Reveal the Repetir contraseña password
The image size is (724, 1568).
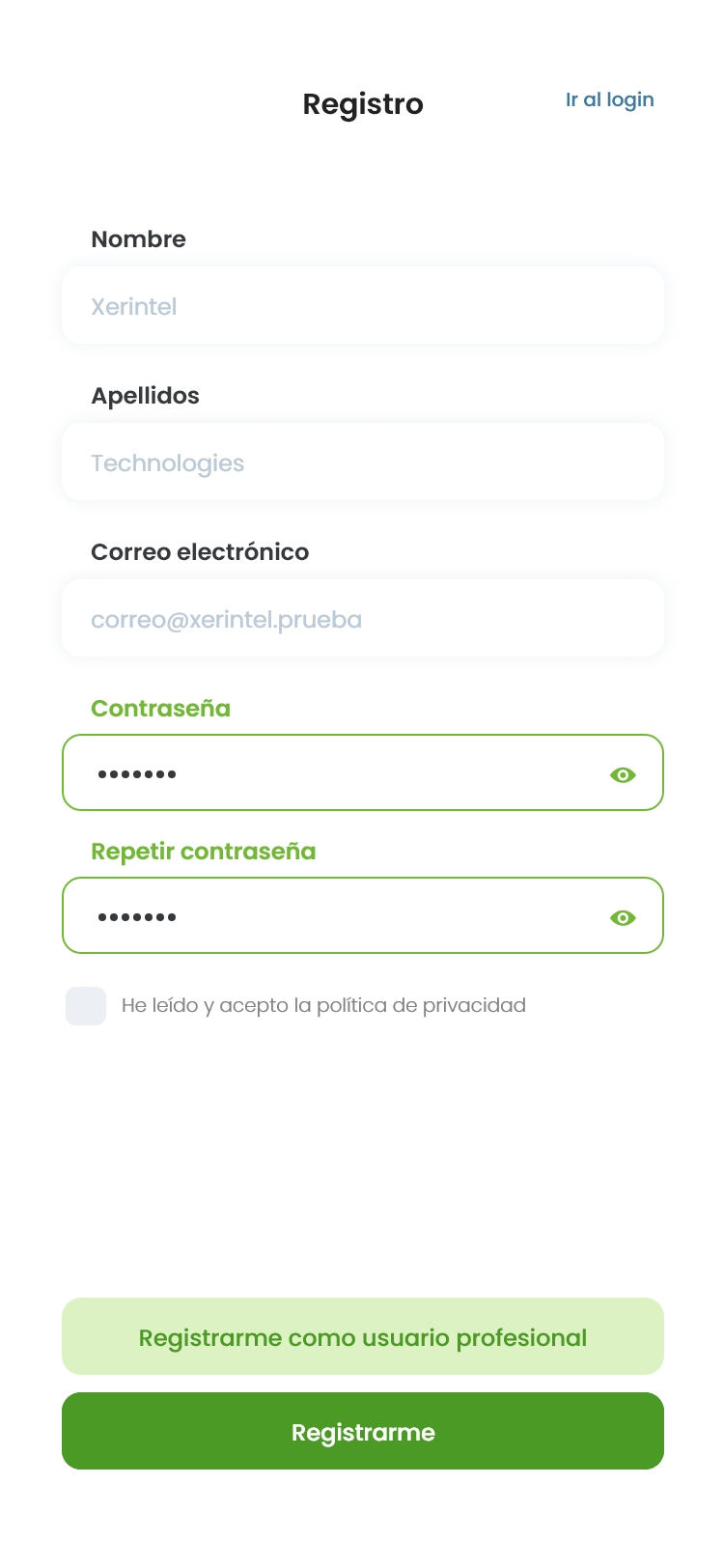623,917
